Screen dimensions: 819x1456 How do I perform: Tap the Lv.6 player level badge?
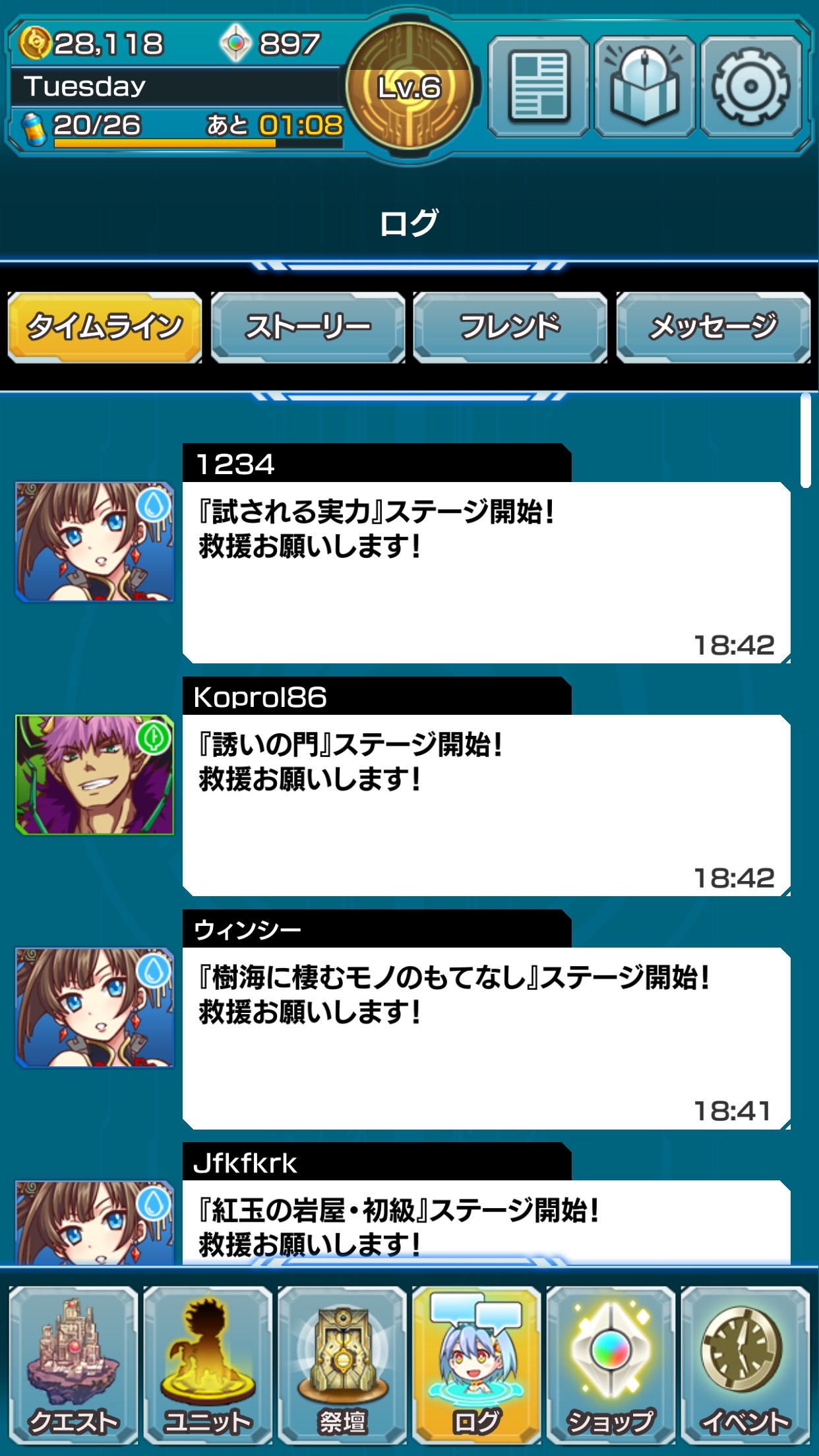409,87
